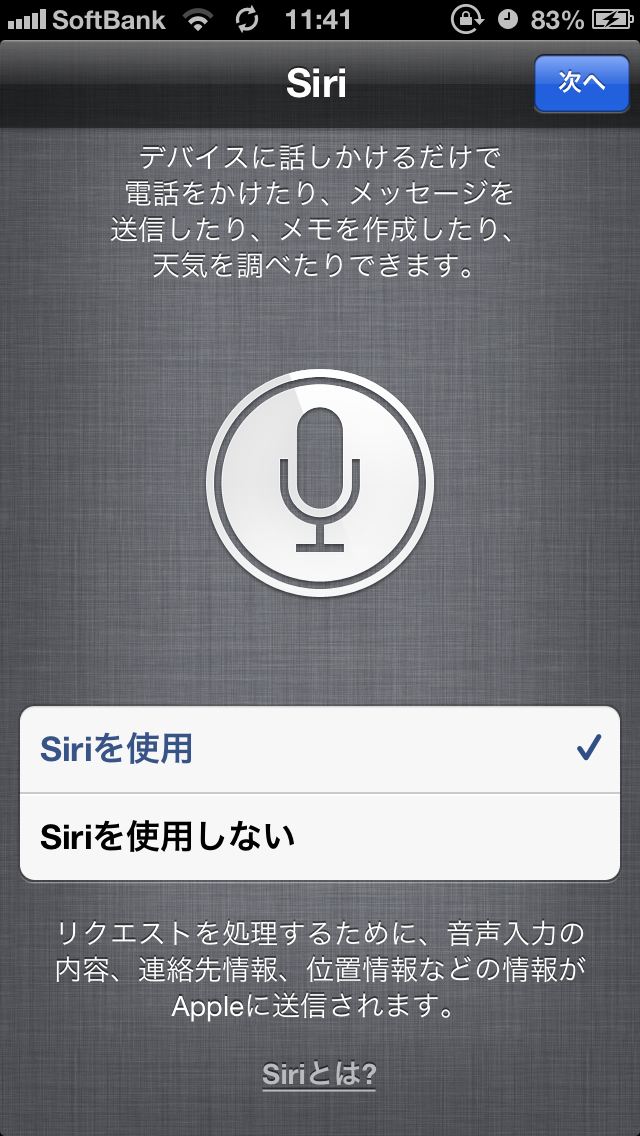Viewport: 640px width, 1136px height.
Task: Choose Siriを使用しない to disable Siri
Action: 320,837
